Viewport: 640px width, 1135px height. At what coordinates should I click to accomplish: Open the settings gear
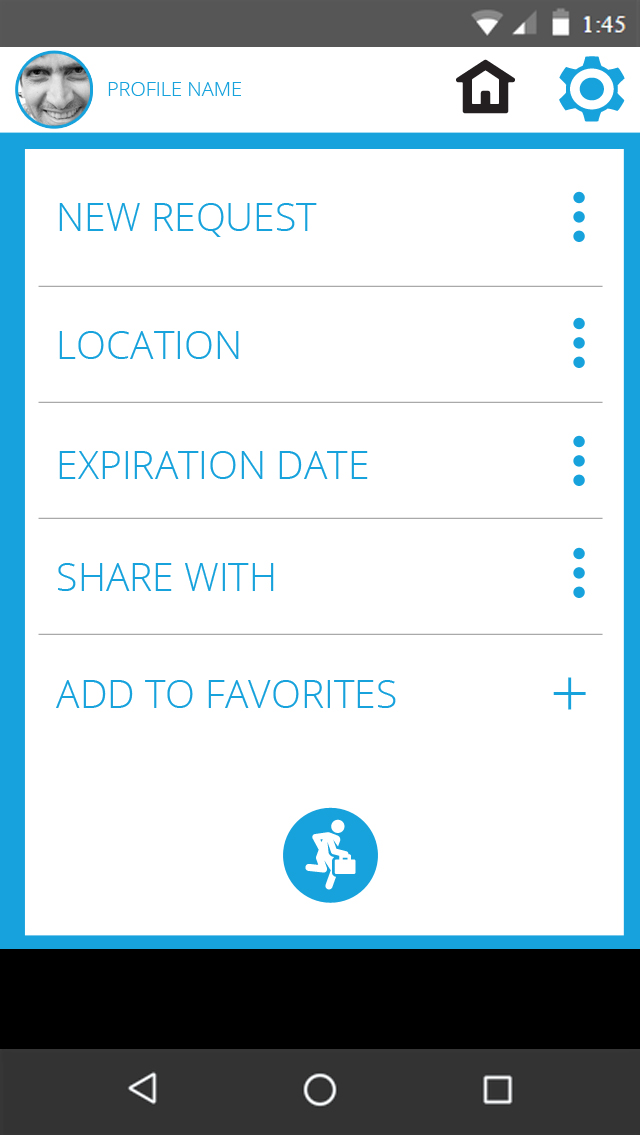[x=592, y=89]
